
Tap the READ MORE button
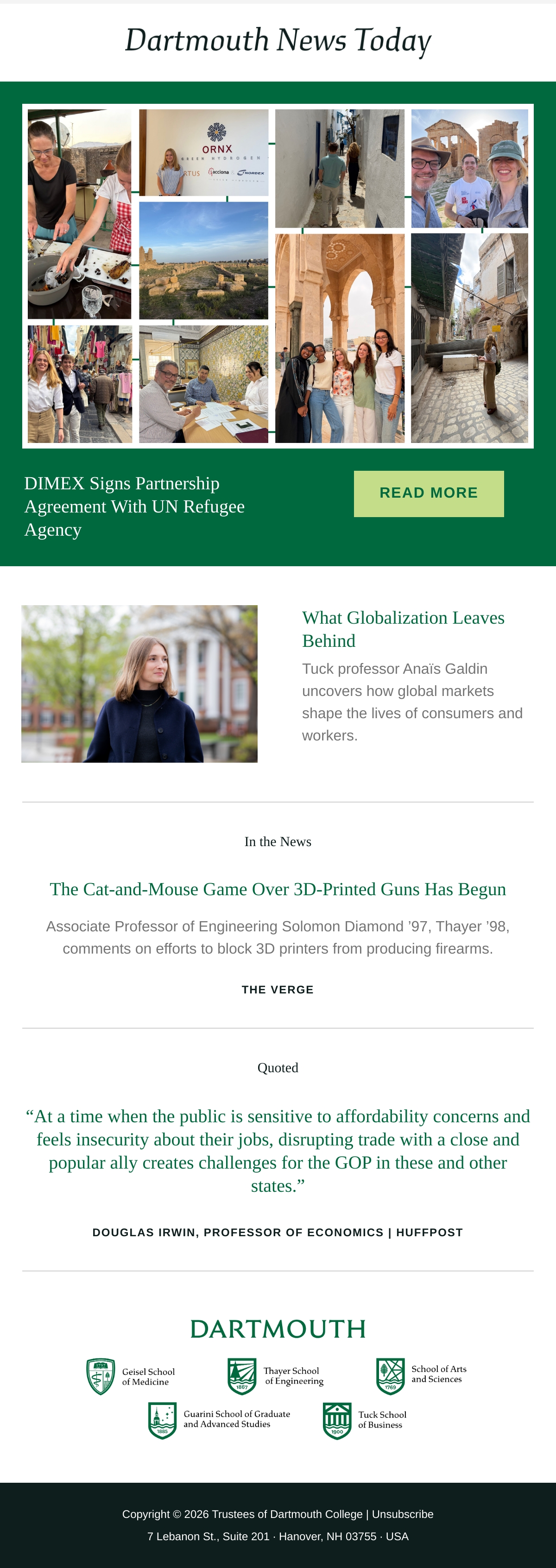point(429,493)
